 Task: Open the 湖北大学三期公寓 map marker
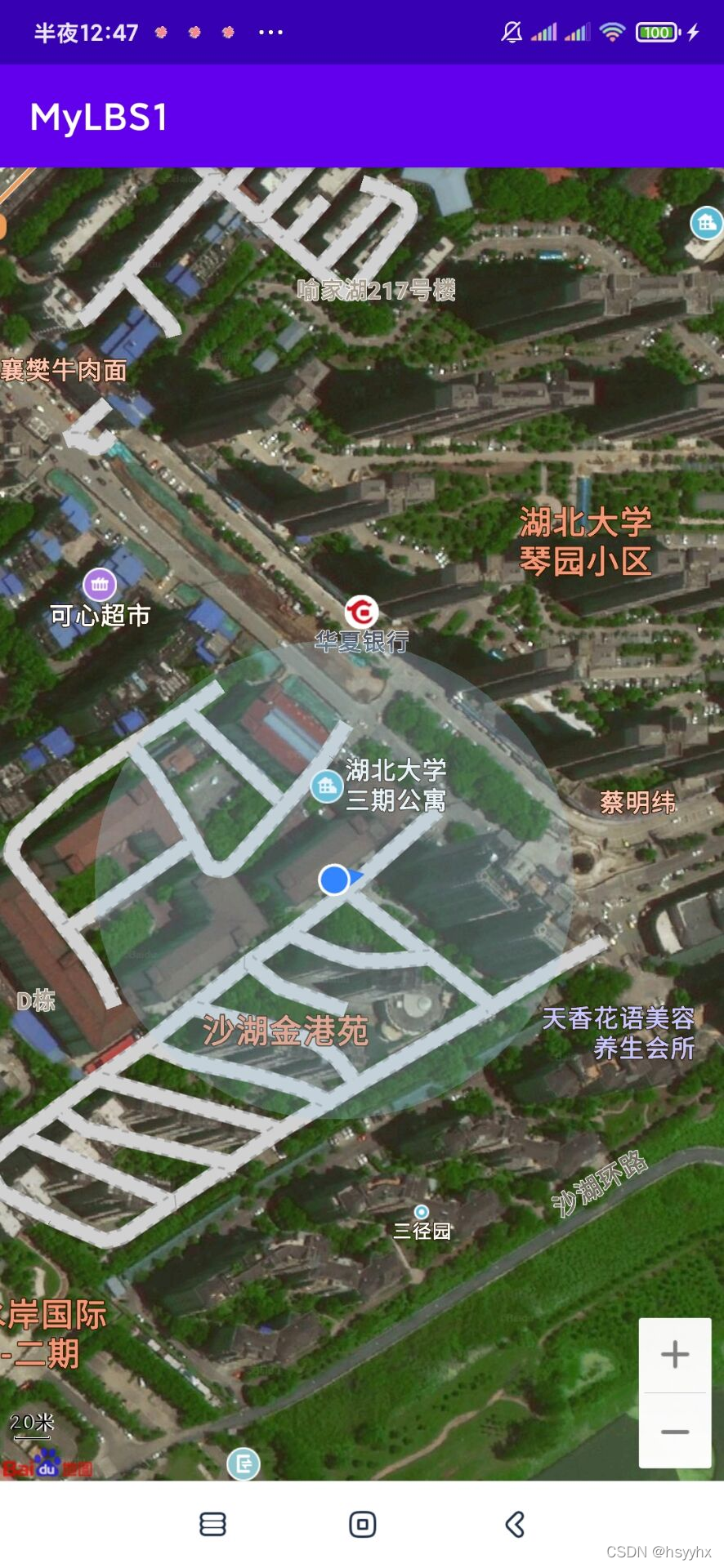(327, 786)
